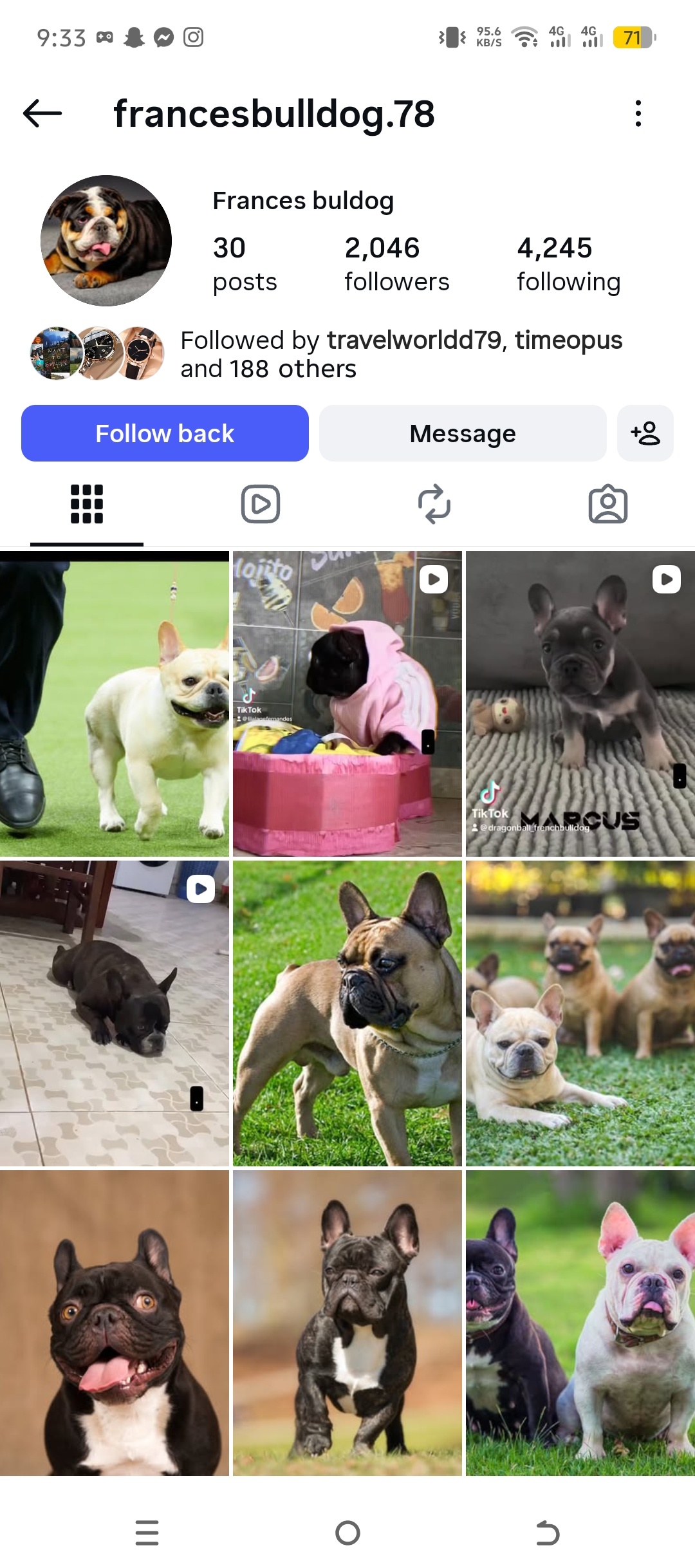
Task: Switch to the posts grid tab
Action: 87,504
